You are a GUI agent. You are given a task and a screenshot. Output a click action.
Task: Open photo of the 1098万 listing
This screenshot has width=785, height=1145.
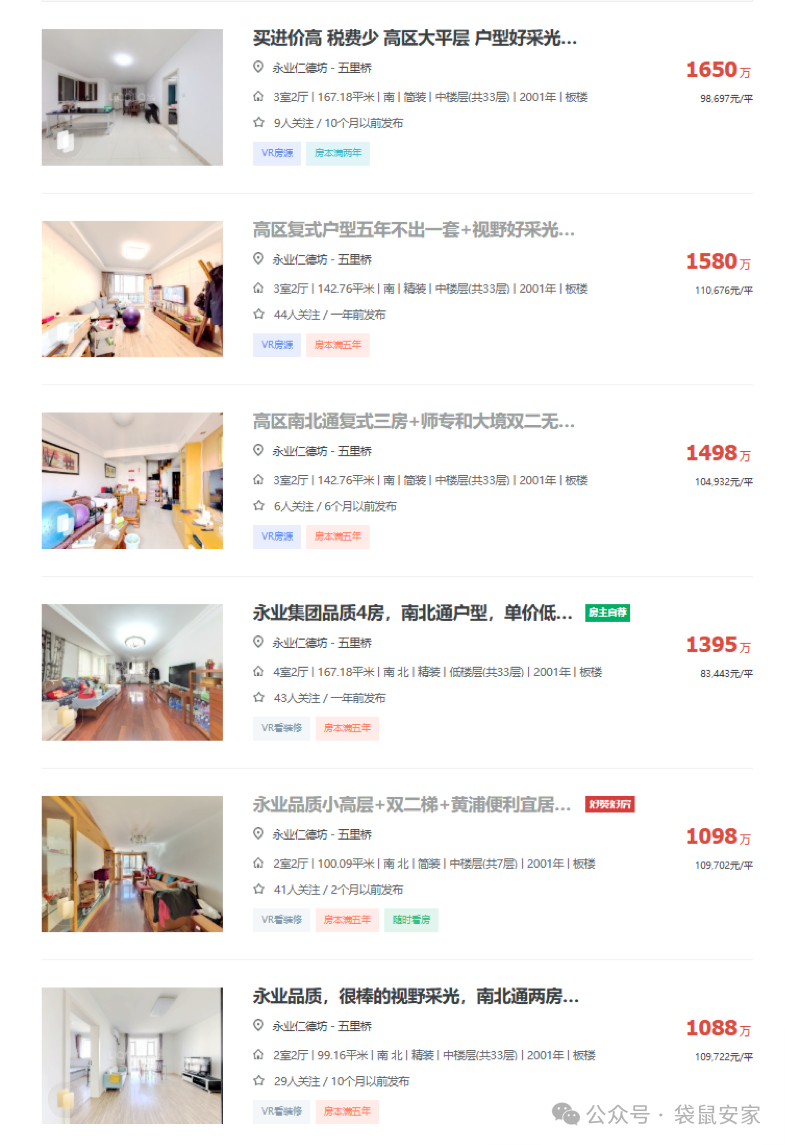tap(132, 864)
